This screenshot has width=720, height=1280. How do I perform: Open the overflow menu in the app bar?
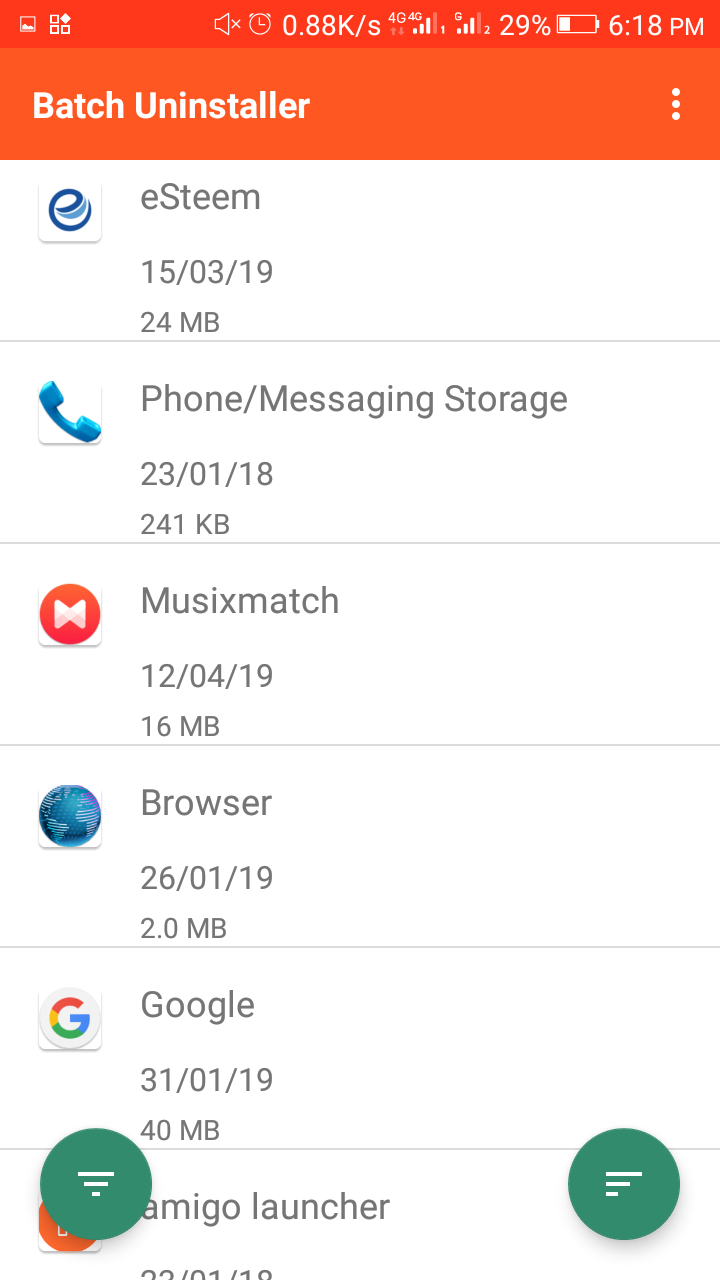(x=676, y=105)
